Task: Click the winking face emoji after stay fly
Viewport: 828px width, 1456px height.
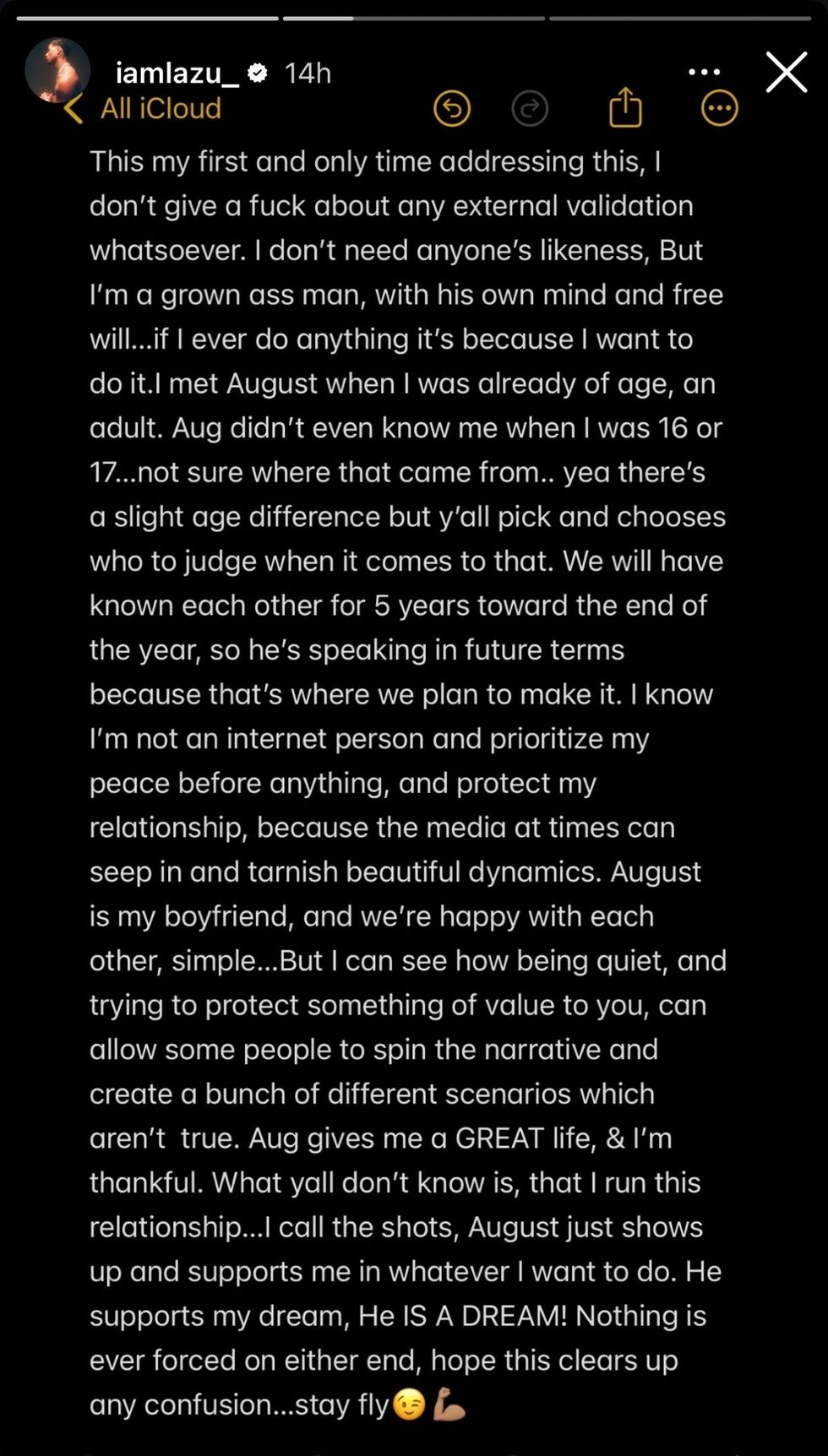Action: [x=411, y=1404]
